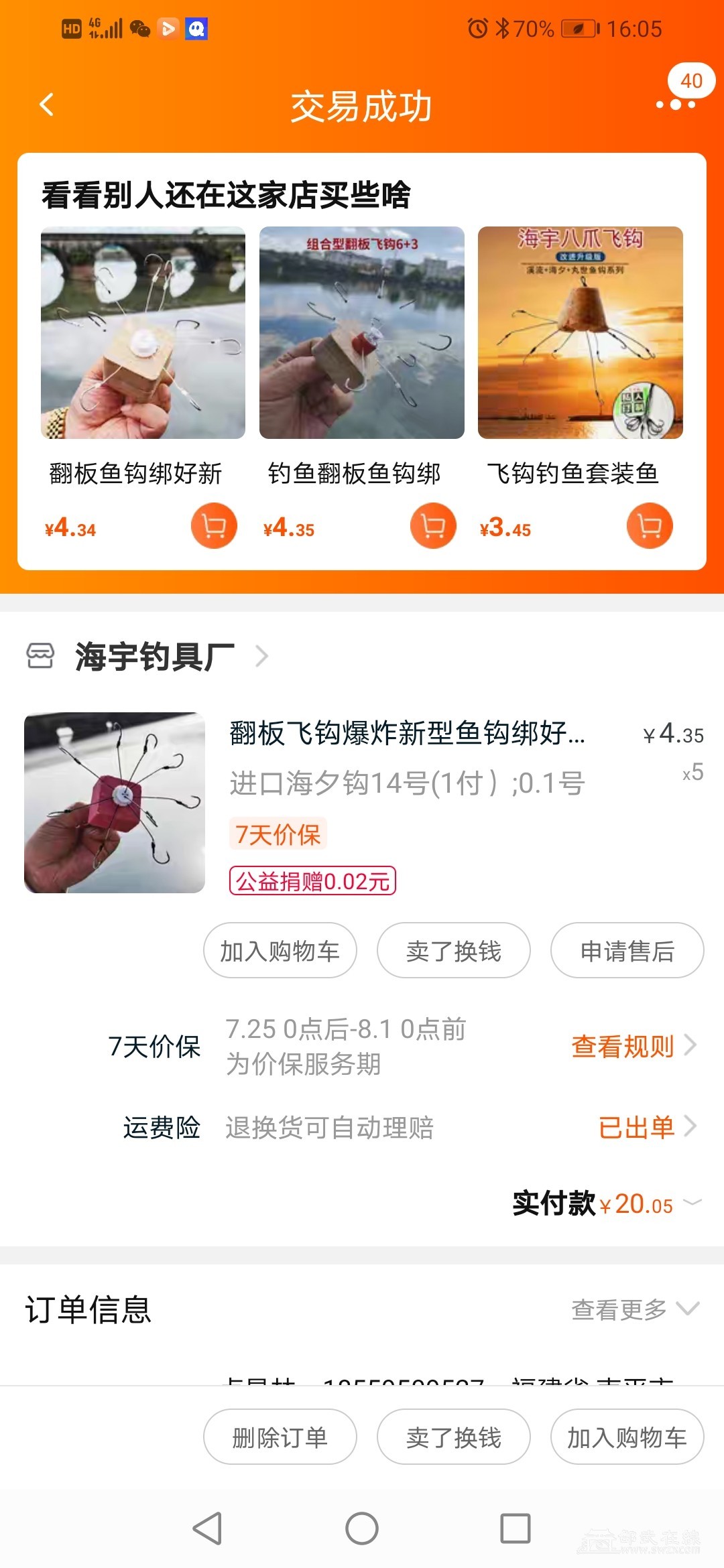Tap 删除订单 to delete the order
The height and width of the screenshot is (1568, 724).
coord(280,1437)
